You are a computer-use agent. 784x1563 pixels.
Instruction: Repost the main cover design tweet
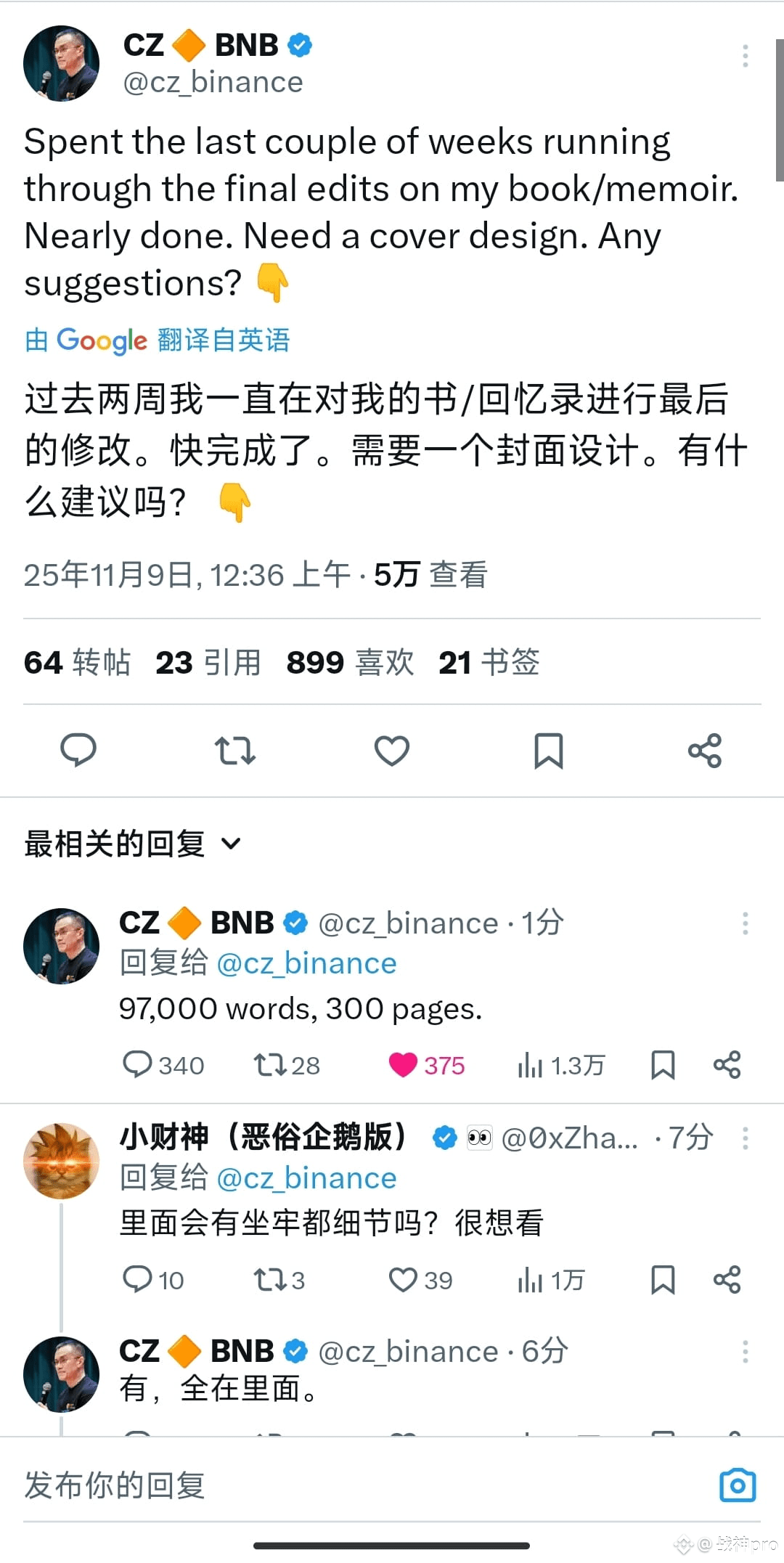point(235,750)
